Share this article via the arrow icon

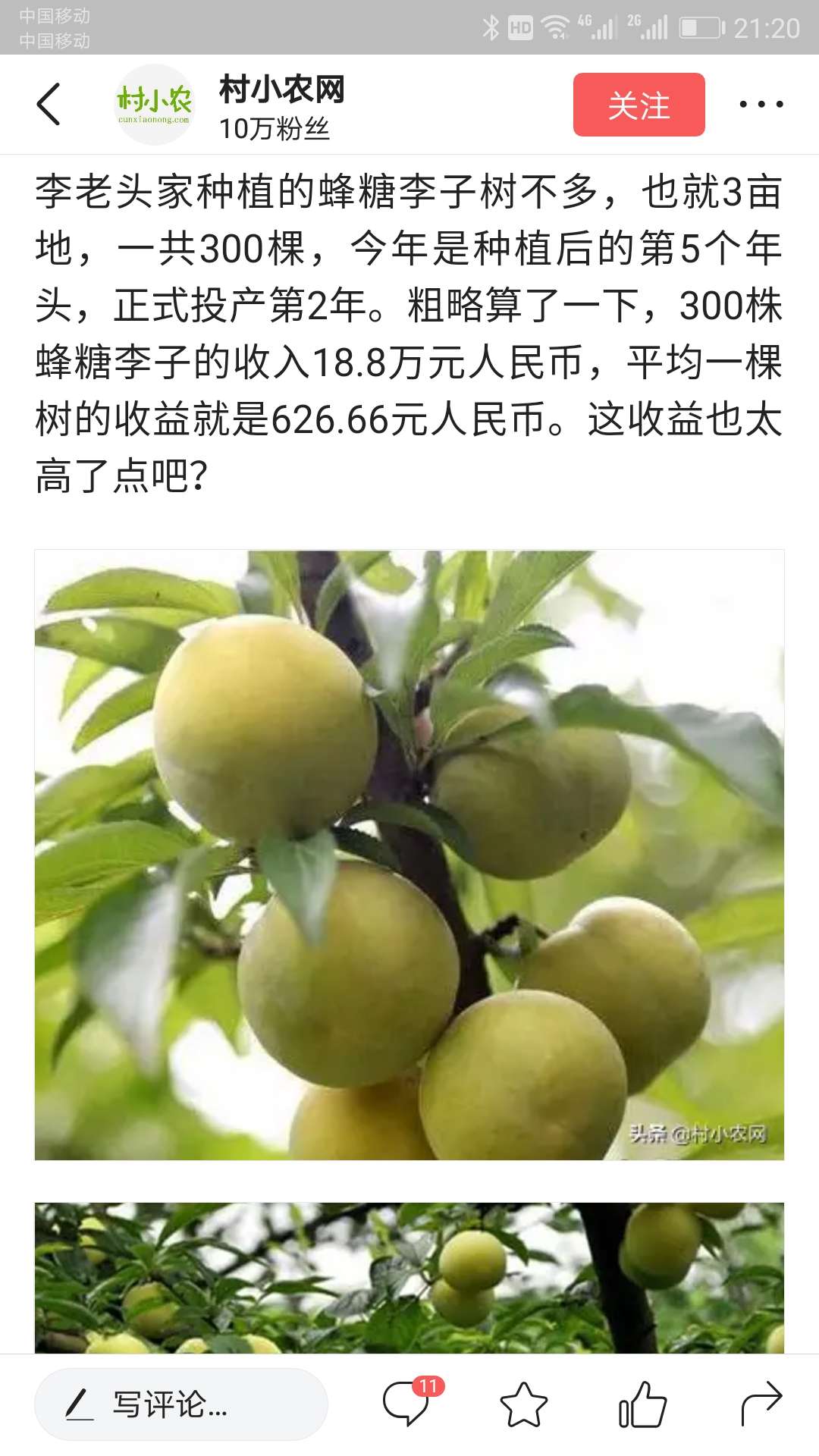tap(761, 1403)
